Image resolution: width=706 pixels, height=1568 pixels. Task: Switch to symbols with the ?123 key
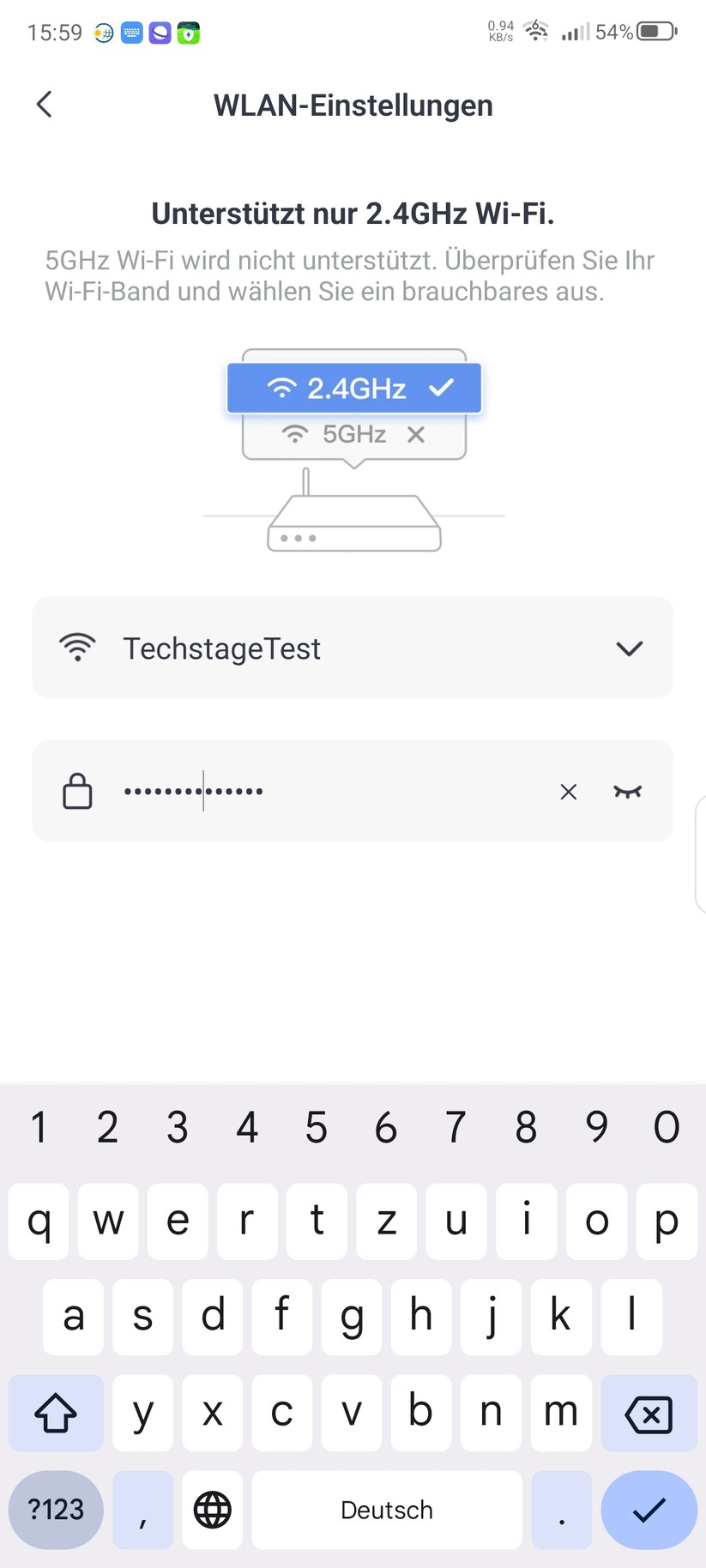pyautogui.click(x=56, y=1510)
